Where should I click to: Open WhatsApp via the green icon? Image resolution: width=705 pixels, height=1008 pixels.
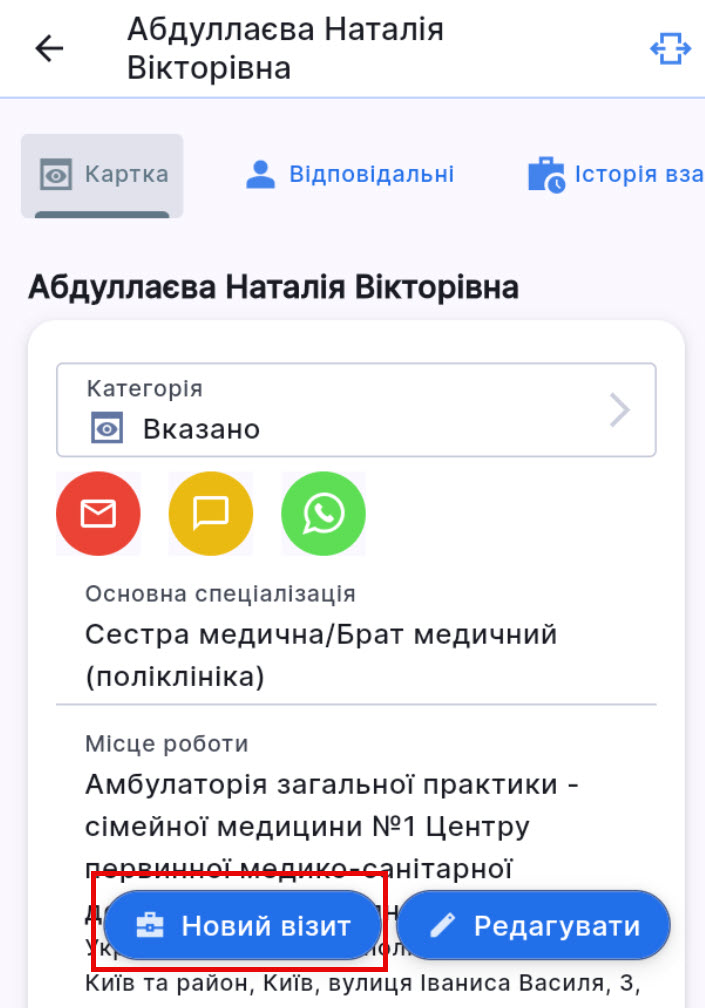click(324, 514)
